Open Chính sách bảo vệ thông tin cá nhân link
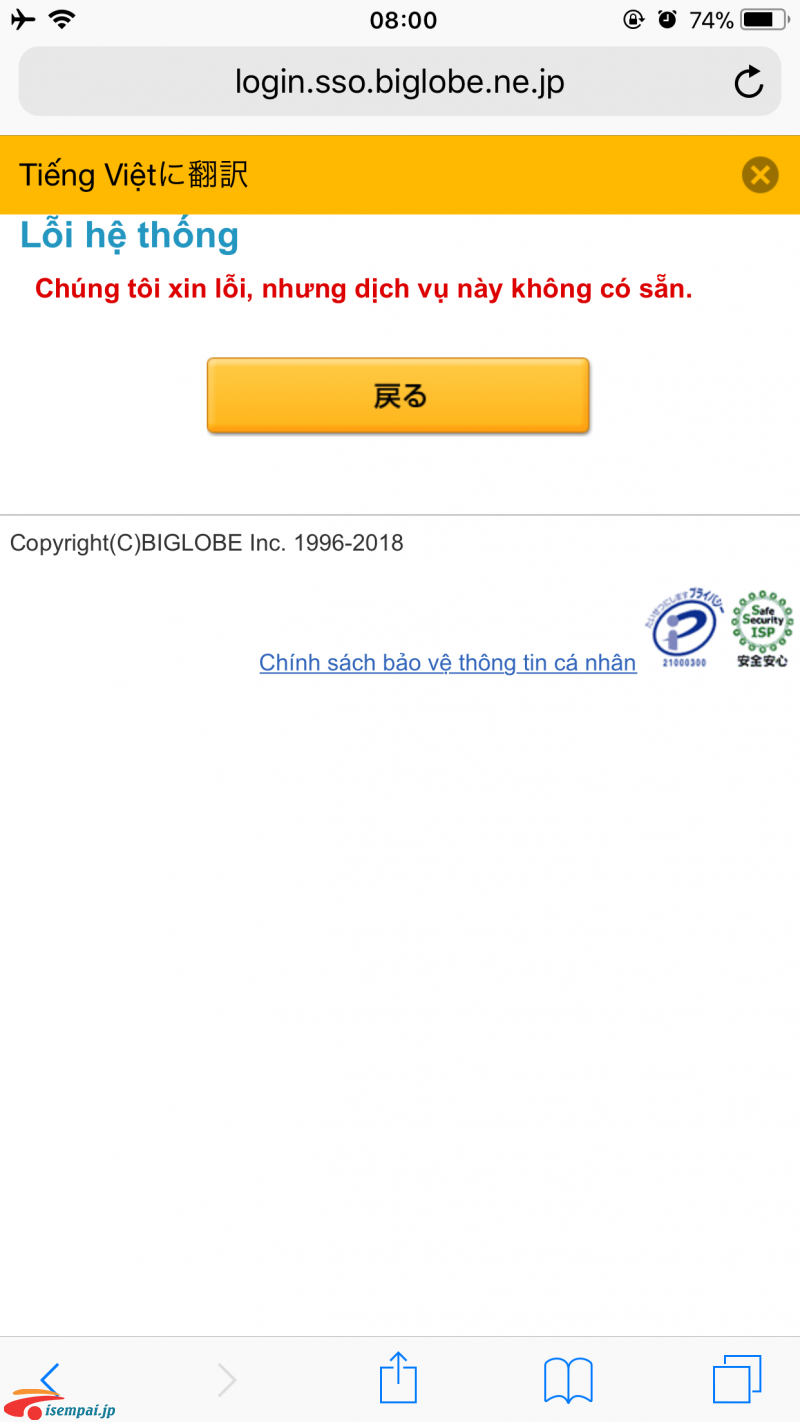The image size is (800, 1422). (x=447, y=663)
